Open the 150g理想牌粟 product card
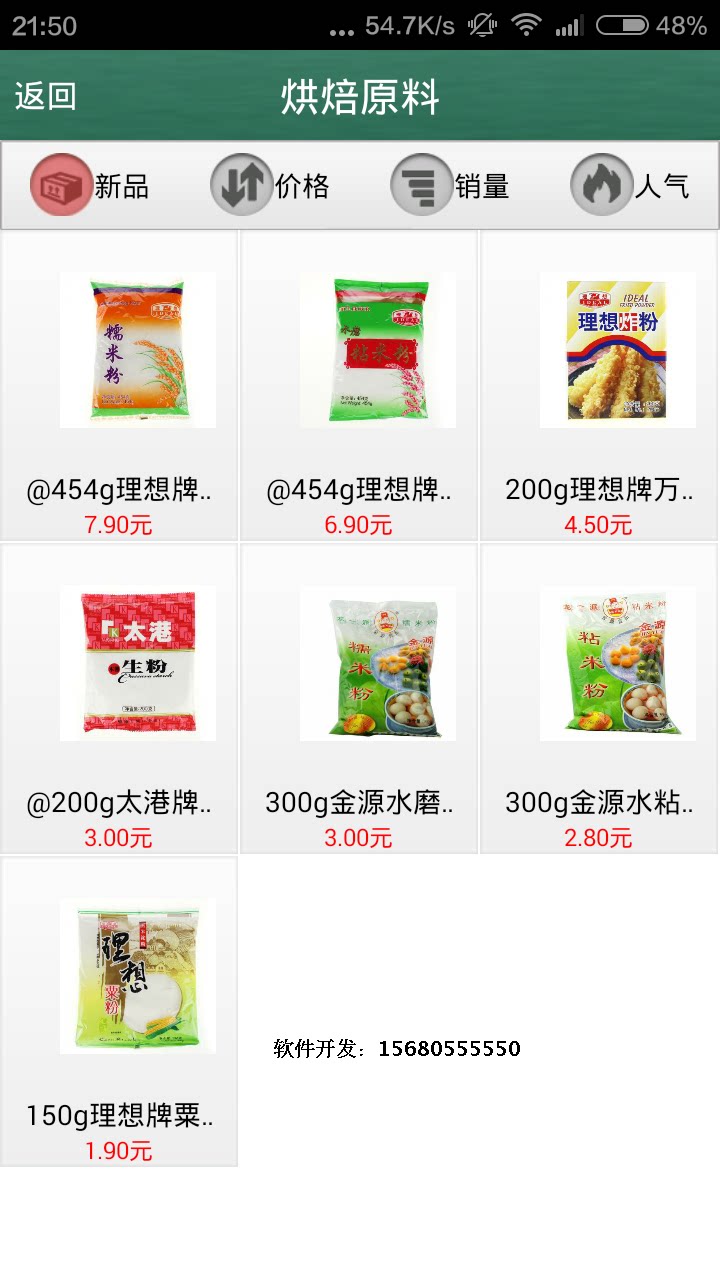The width and height of the screenshot is (720, 1280). click(119, 1011)
